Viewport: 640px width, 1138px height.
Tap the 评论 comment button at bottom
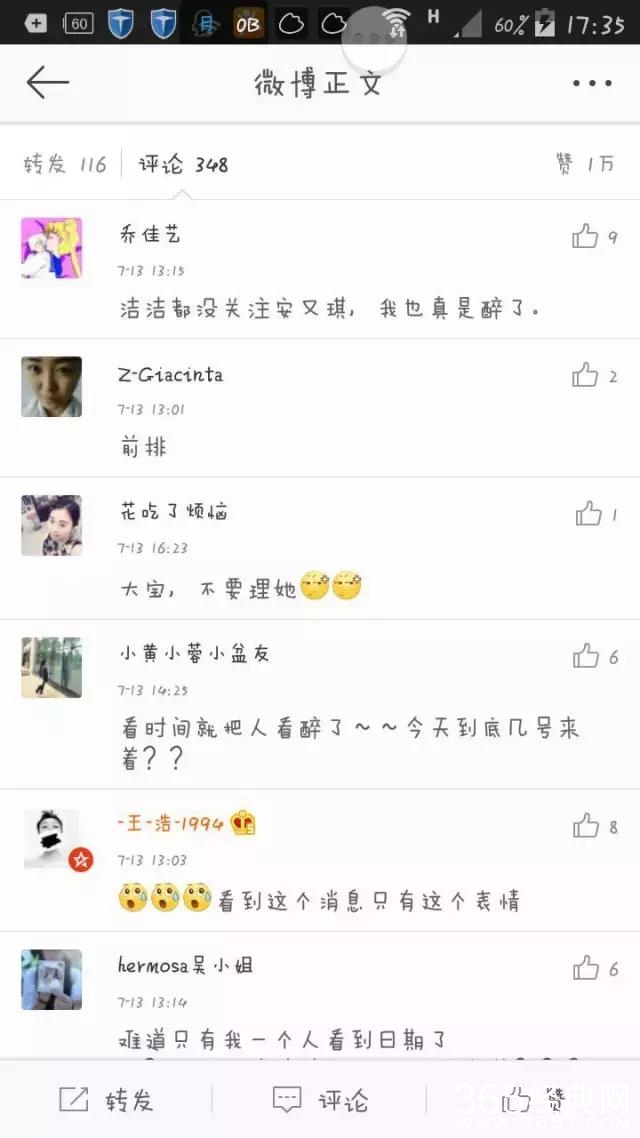[x=320, y=1101]
